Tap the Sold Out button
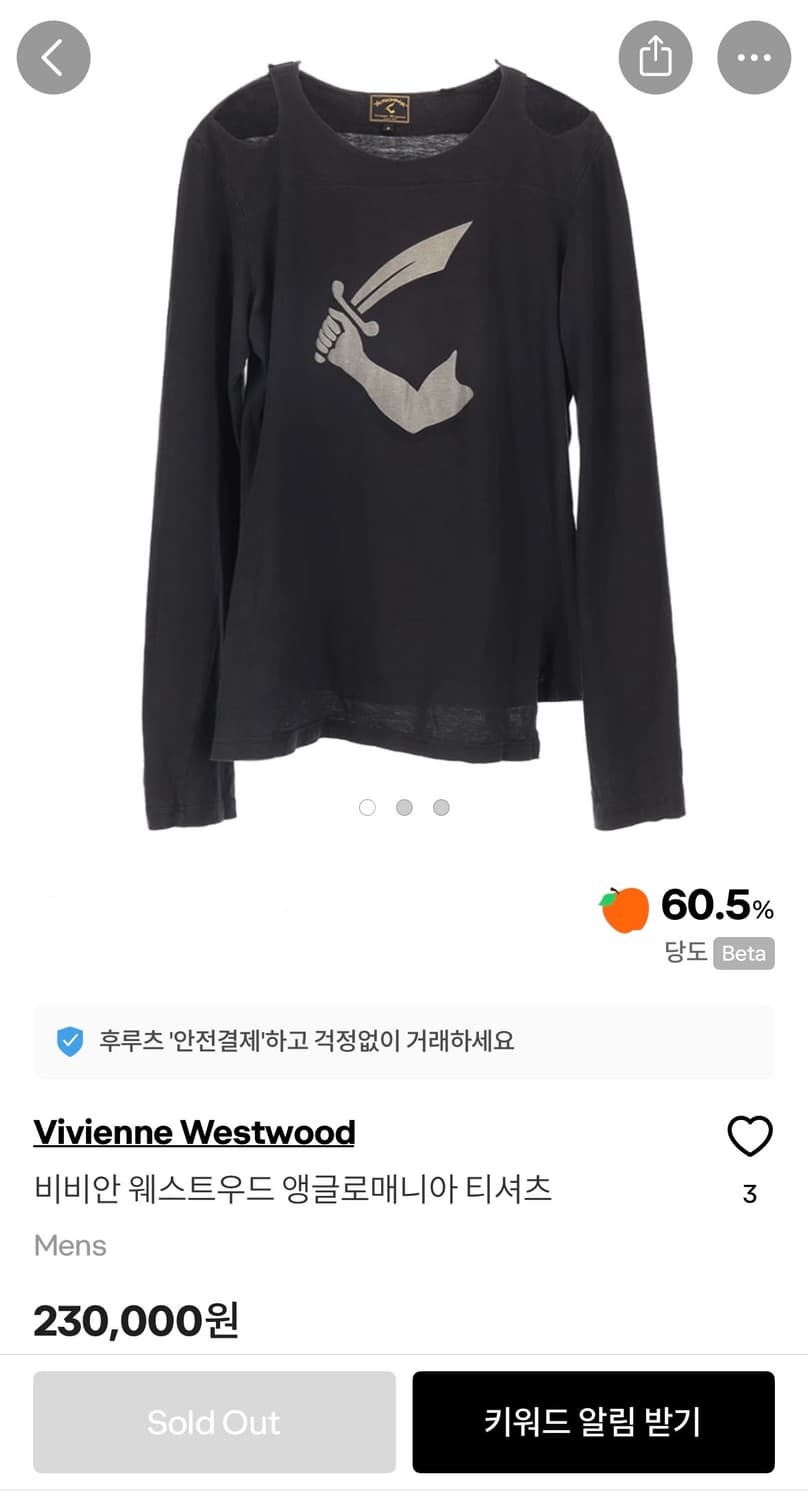 213,1421
